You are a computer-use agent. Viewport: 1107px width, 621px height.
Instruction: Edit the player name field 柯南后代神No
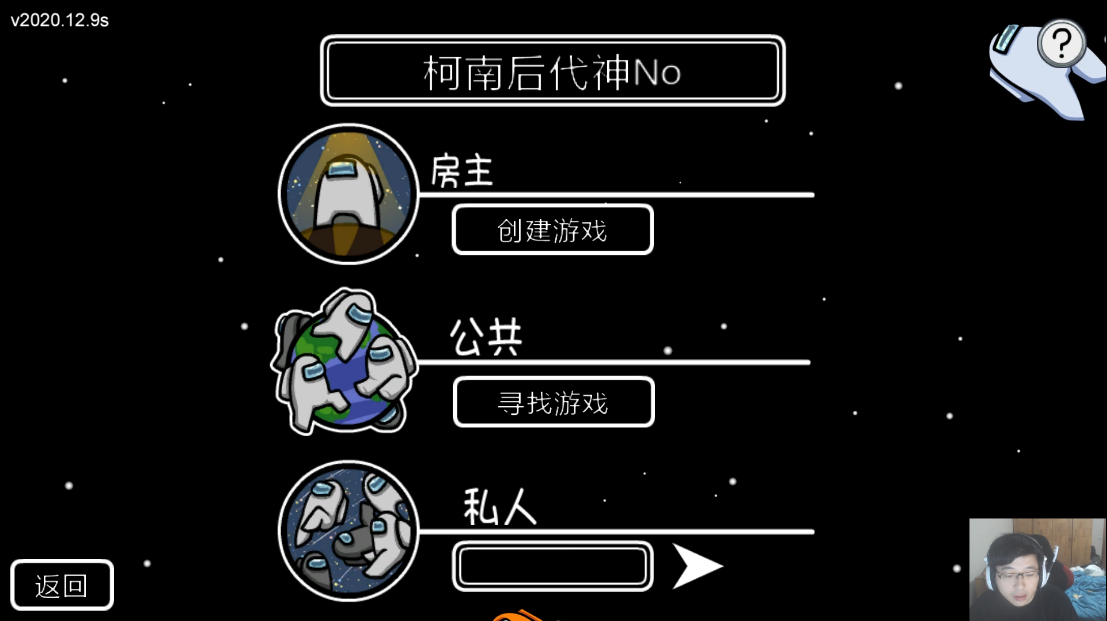tap(552, 71)
